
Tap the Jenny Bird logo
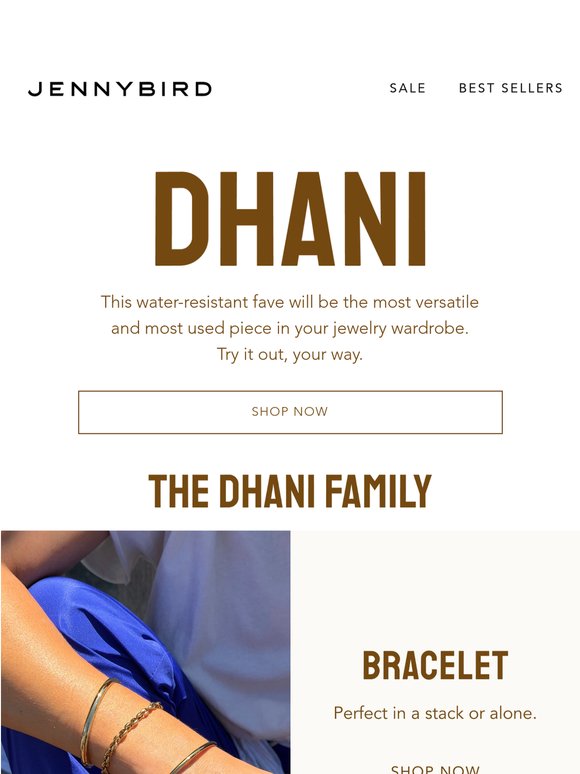[120, 89]
